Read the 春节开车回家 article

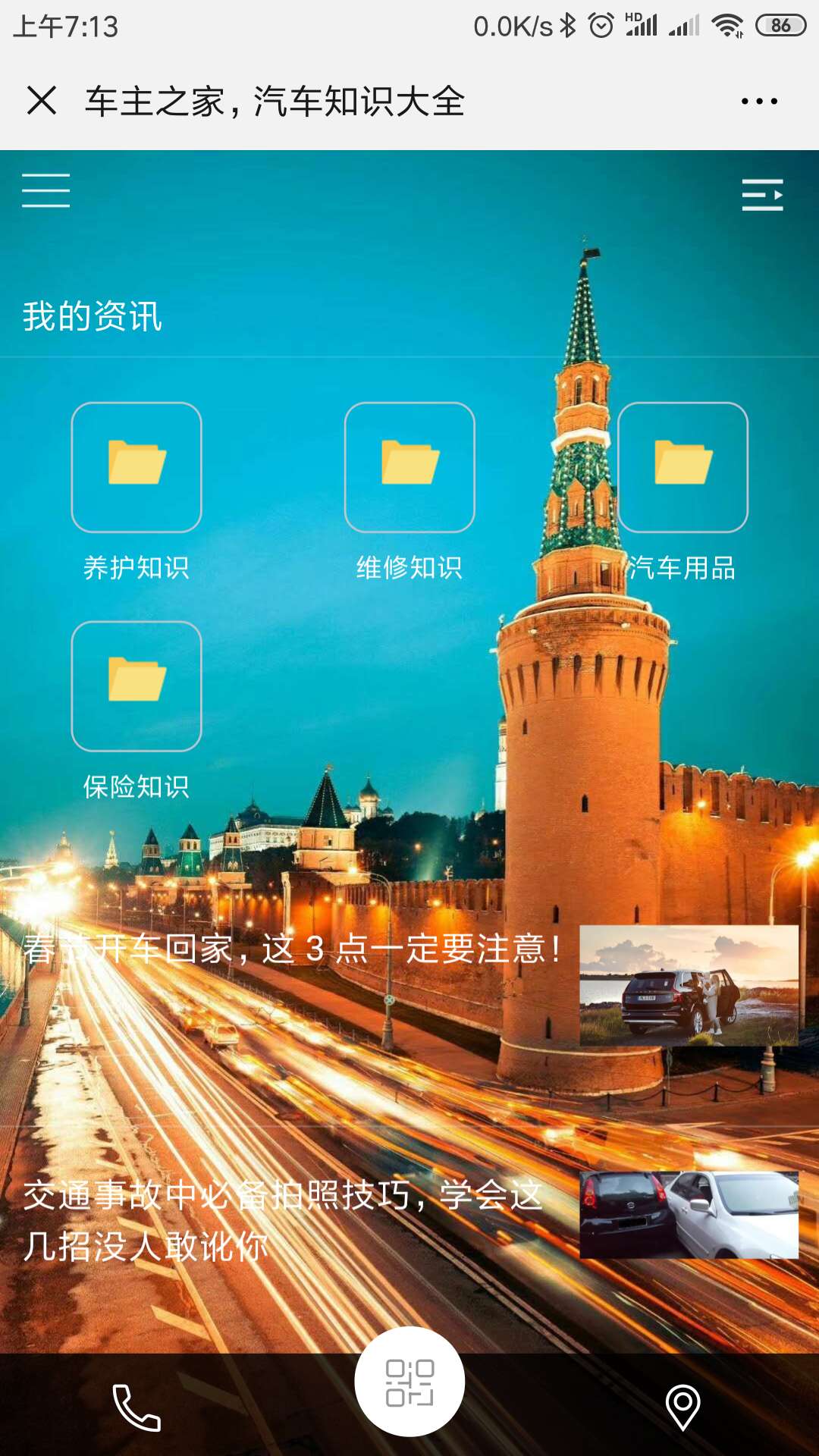pos(292,949)
